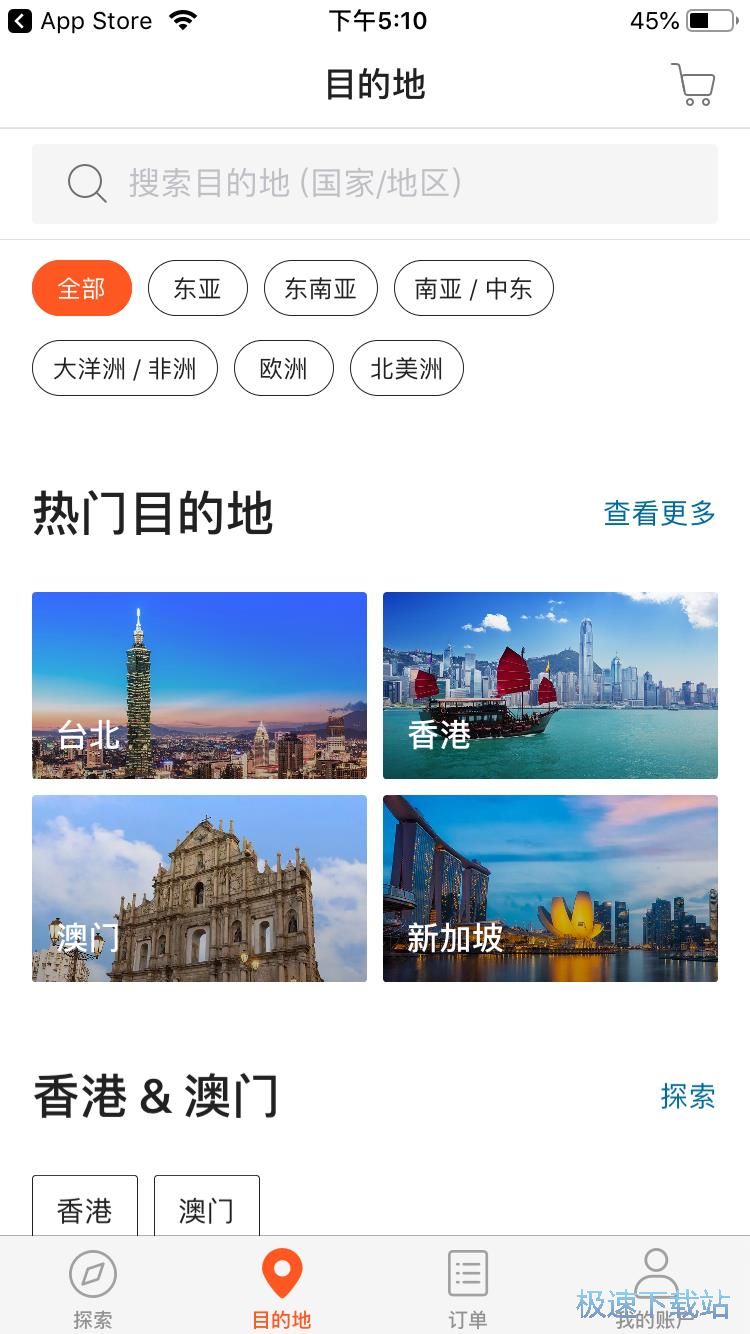This screenshot has height=1334, width=750.
Task: Switch to the 订单 tab
Action: point(467,1287)
